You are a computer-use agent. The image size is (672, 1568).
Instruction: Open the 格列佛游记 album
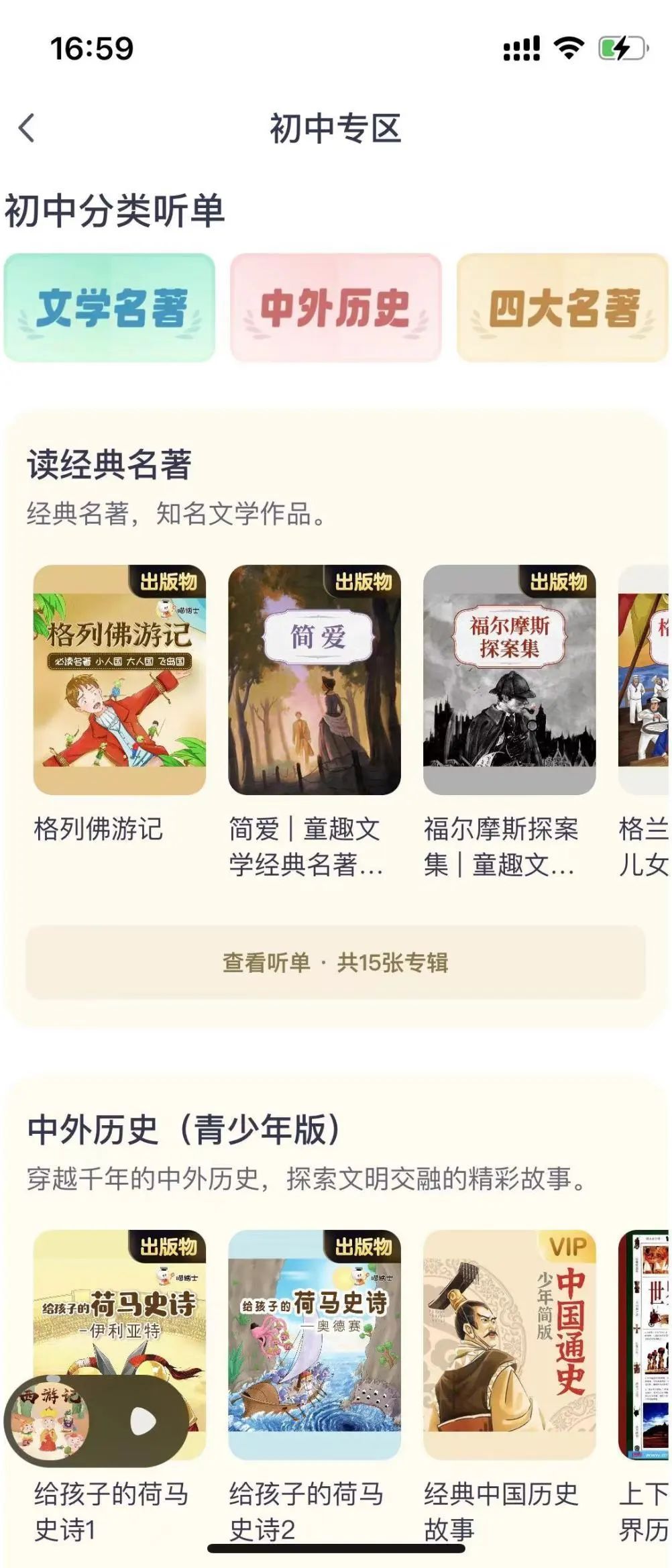click(x=119, y=680)
